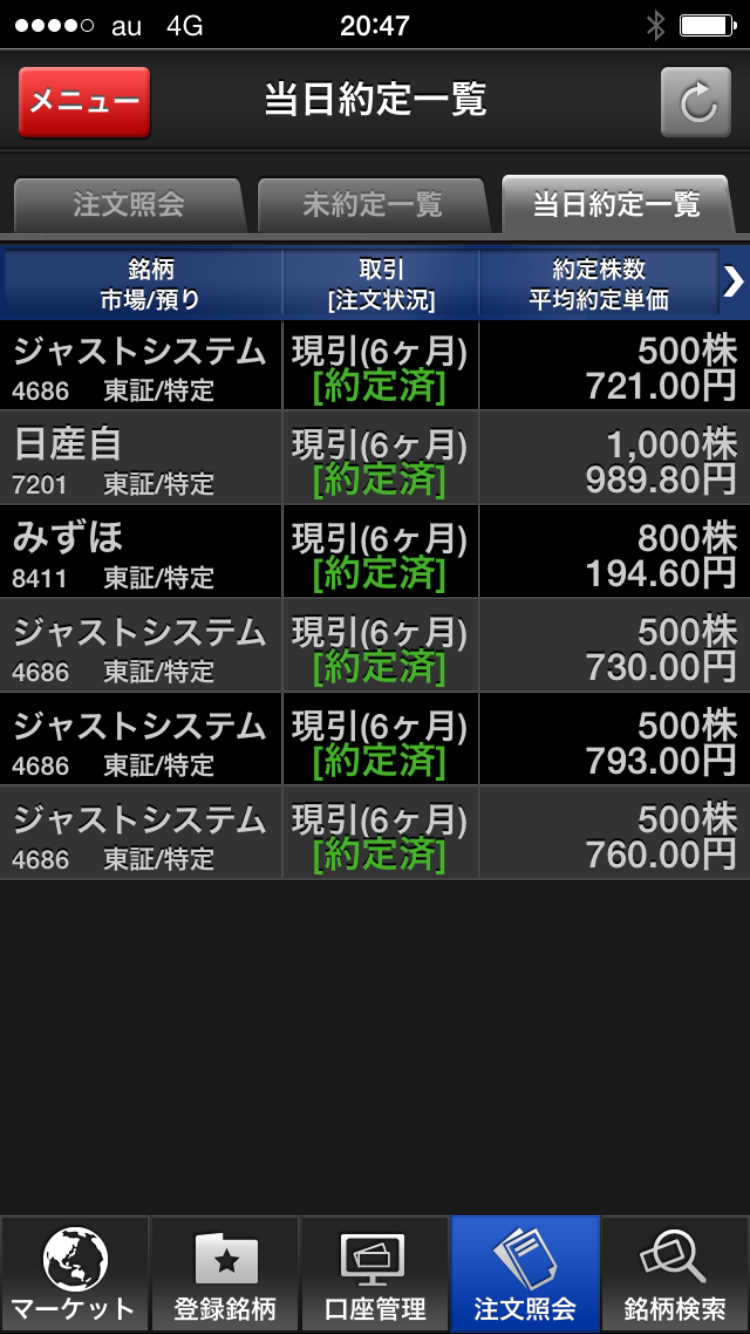Screen dimensions: 750x1334
Task: Open the ジャストシステム 793.00円 order row
Action: (374, 739)
